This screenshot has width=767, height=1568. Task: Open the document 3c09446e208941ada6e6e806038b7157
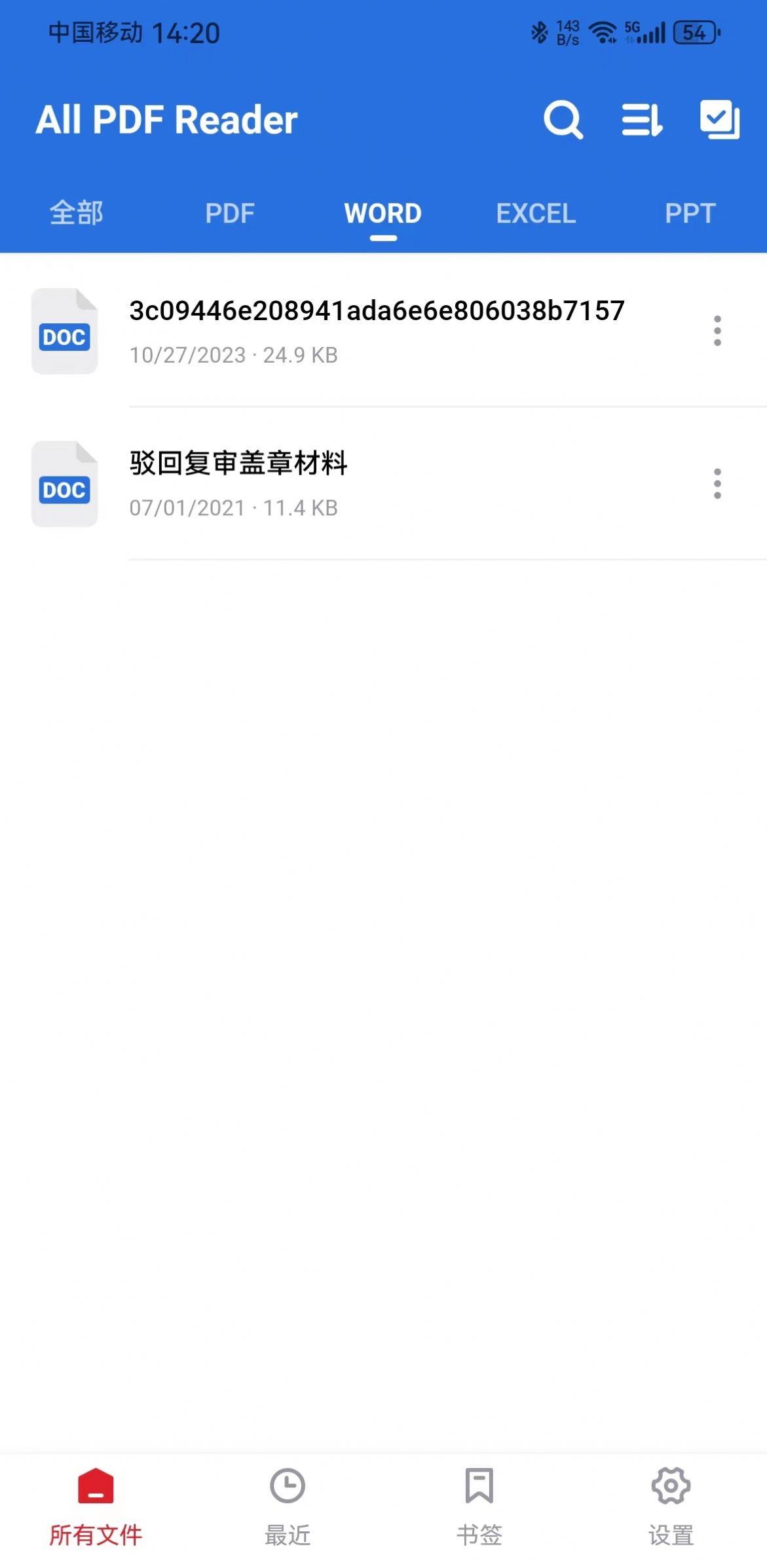point(377,312)
